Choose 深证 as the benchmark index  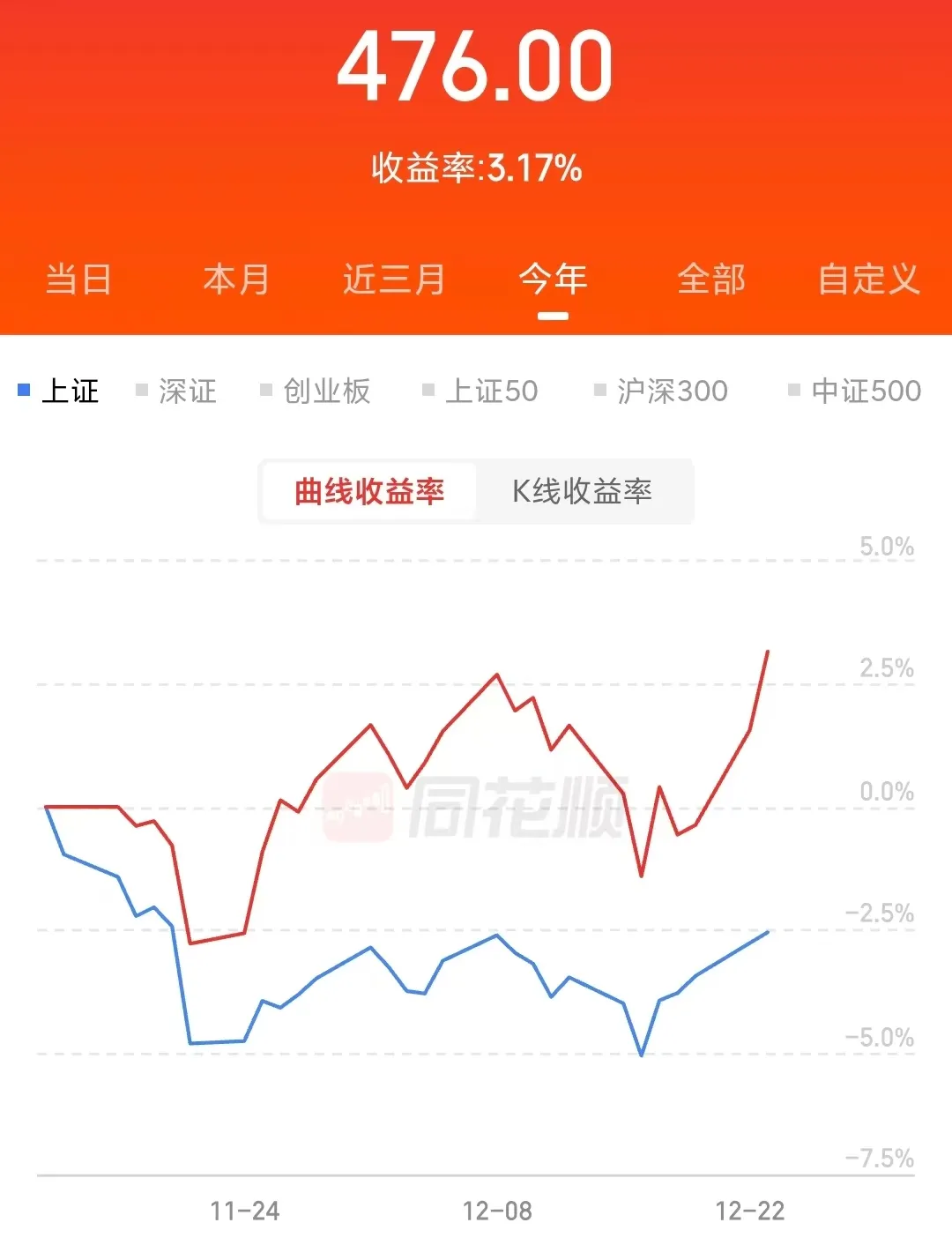177,391
